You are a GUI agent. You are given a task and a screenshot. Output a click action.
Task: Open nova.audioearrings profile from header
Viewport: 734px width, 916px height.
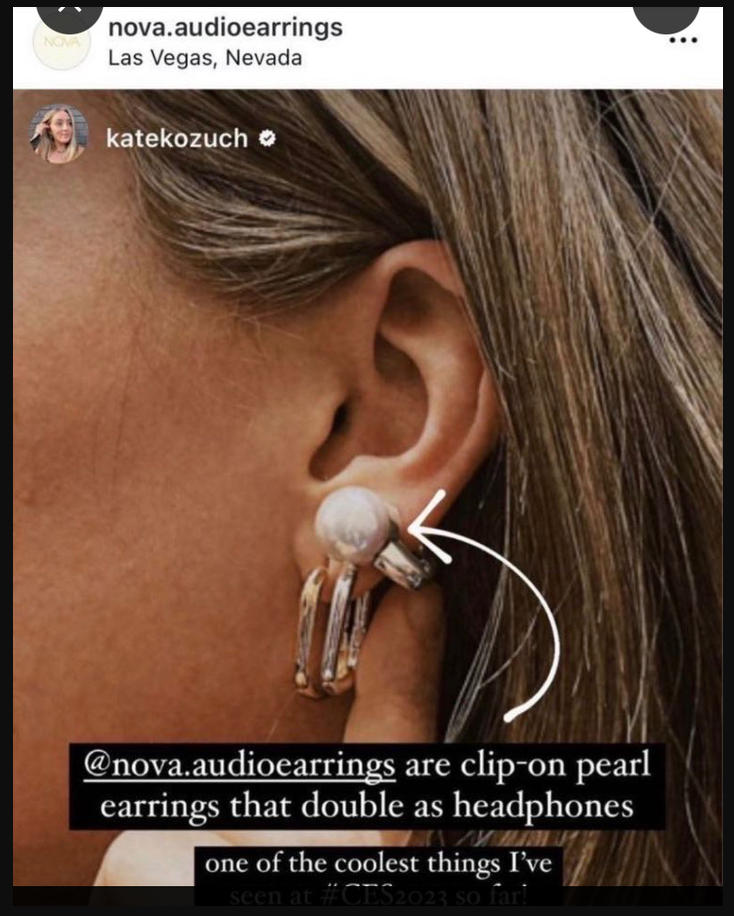[225, 29]
